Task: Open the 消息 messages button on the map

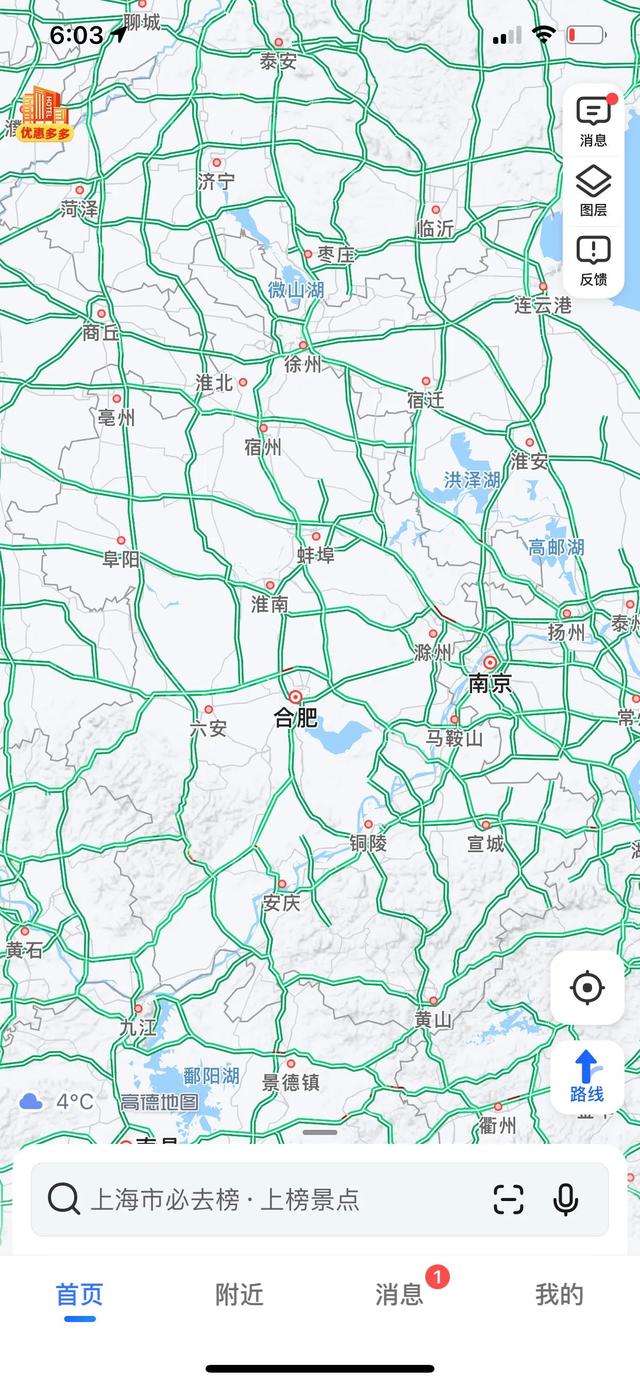Action: 593,122
